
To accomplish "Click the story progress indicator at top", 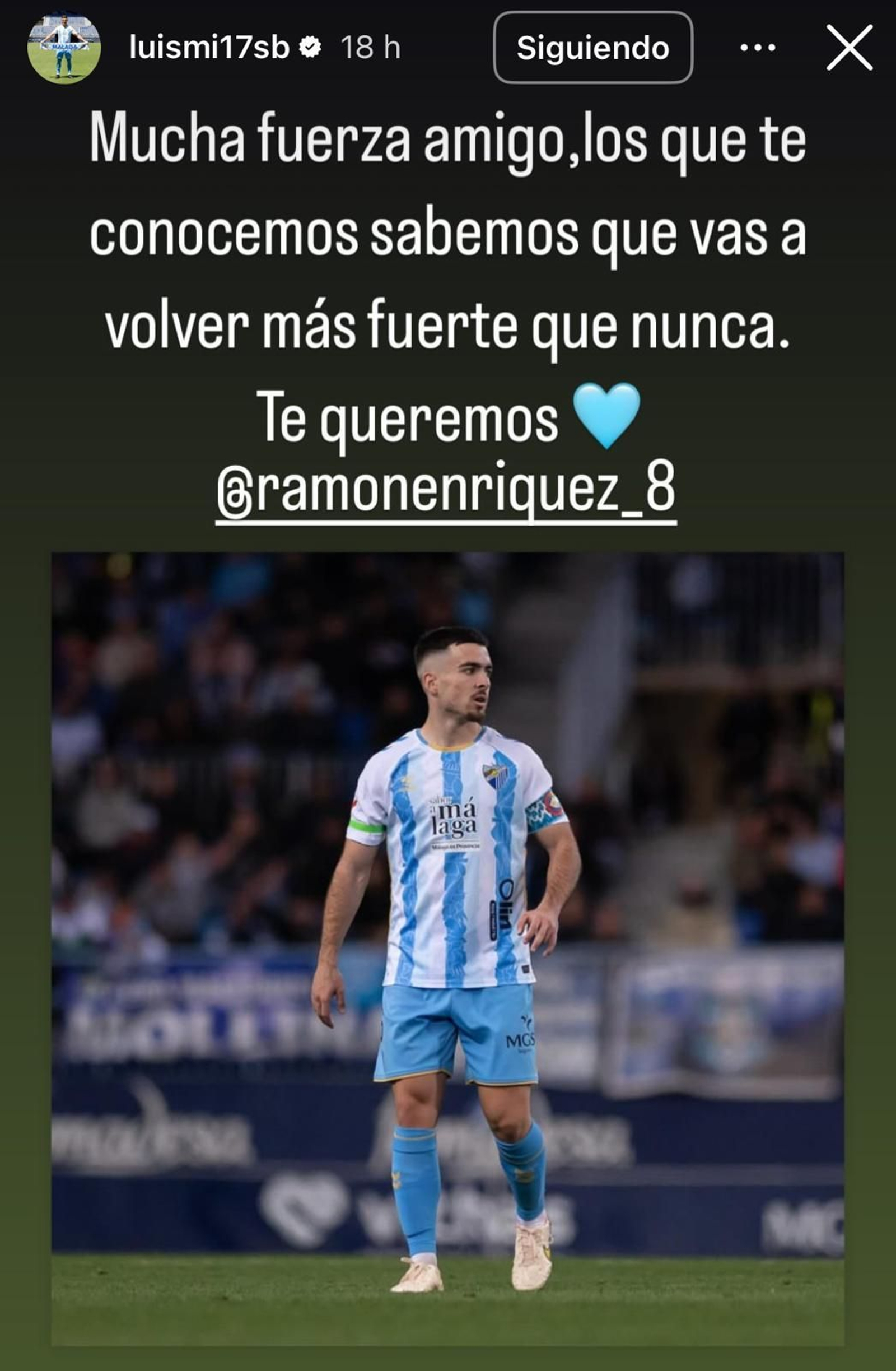I will tap(448, 4).
